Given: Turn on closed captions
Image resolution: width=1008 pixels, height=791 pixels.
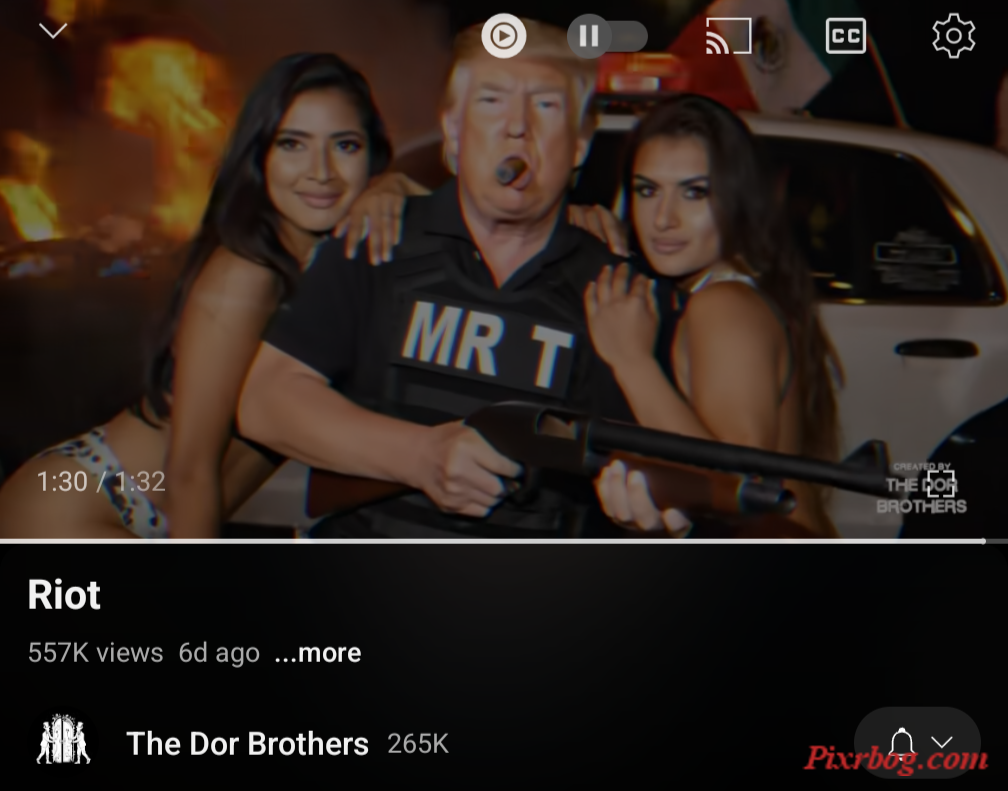Looking at the screenshot, I should coord(845,36).
